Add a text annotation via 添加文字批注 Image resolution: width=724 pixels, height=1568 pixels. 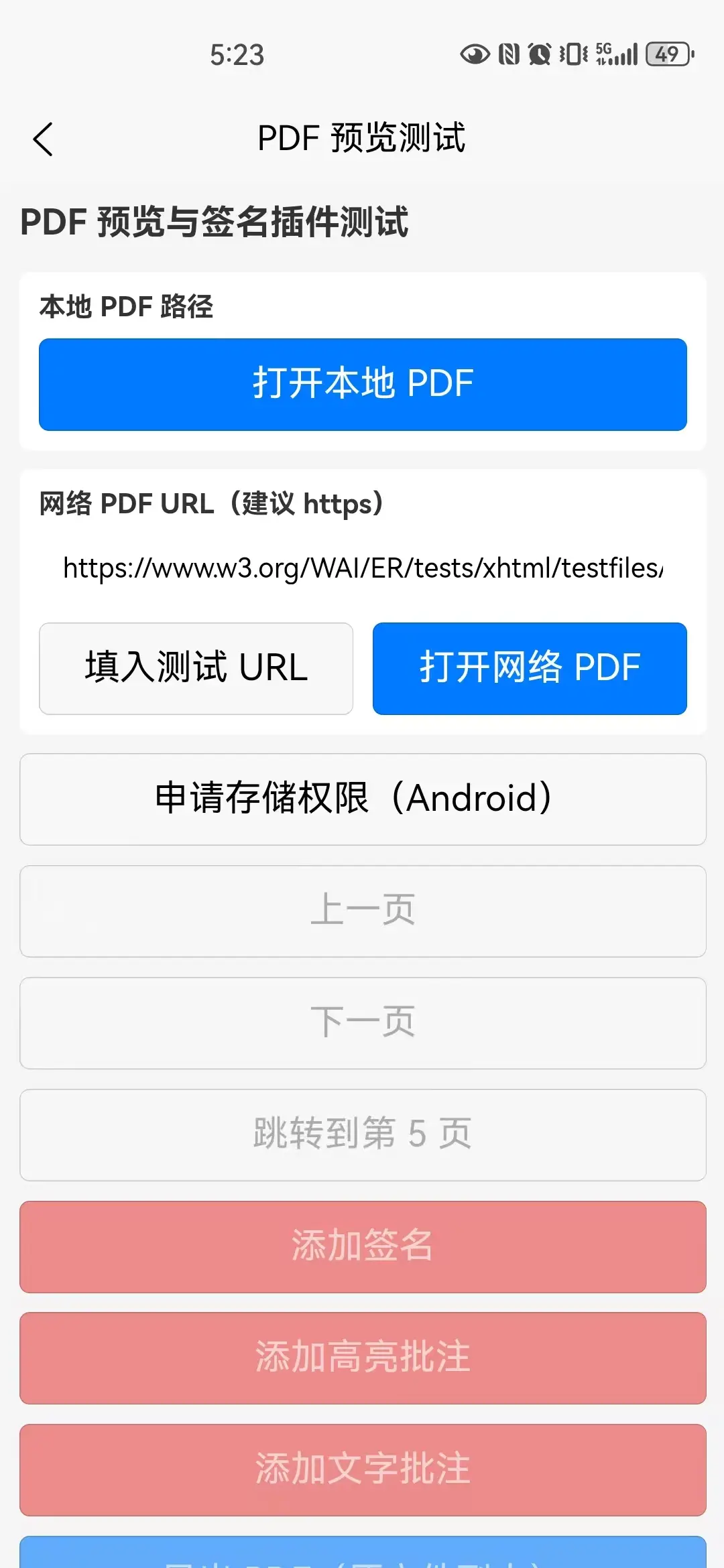[x=363, y=1470]
